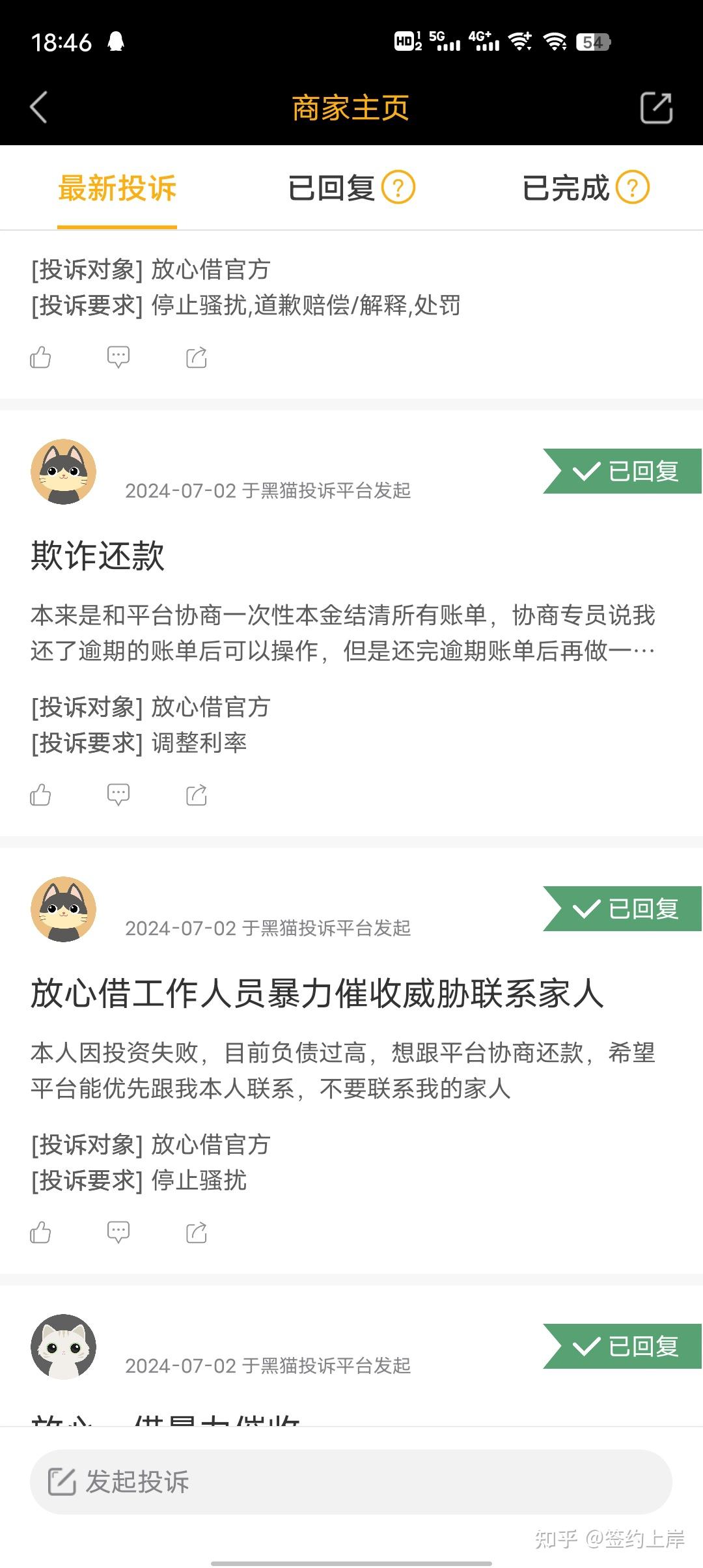Switch to the 已完成 tab
Viewport: 703px width, 1568px height.
click(566, 188)
